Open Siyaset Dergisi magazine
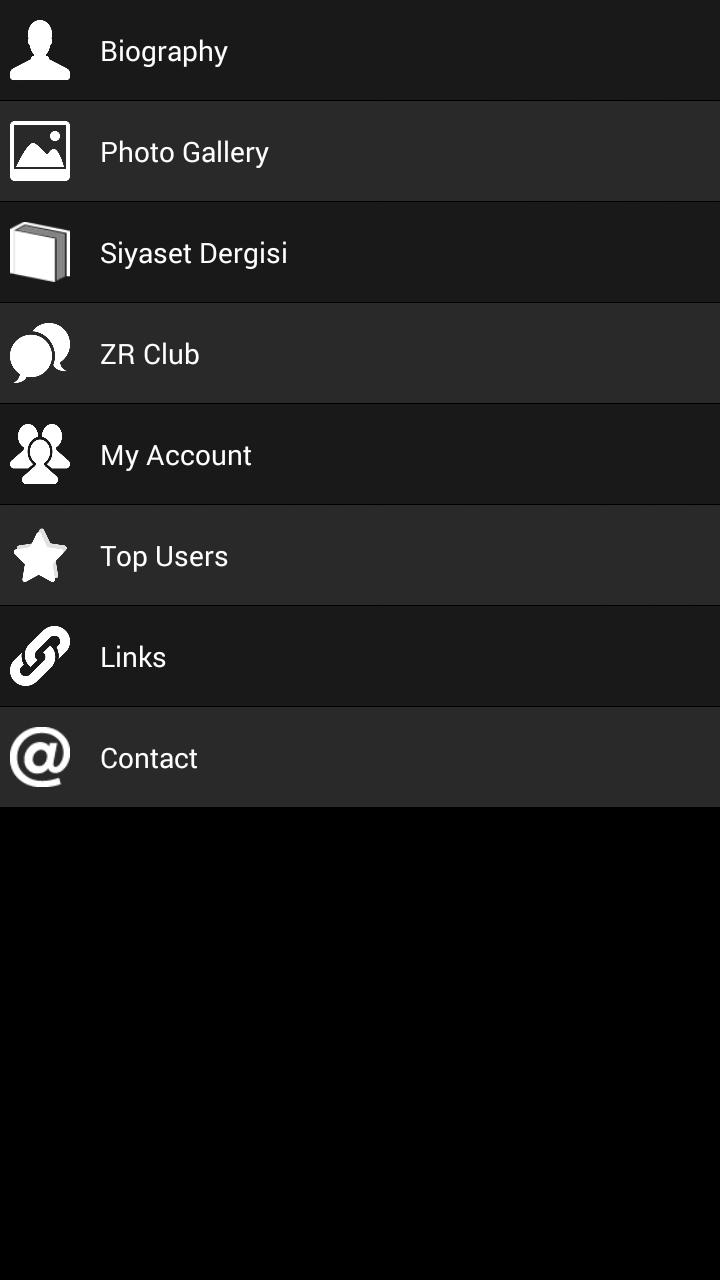The image size is (720, 1280). coord(193,253)
